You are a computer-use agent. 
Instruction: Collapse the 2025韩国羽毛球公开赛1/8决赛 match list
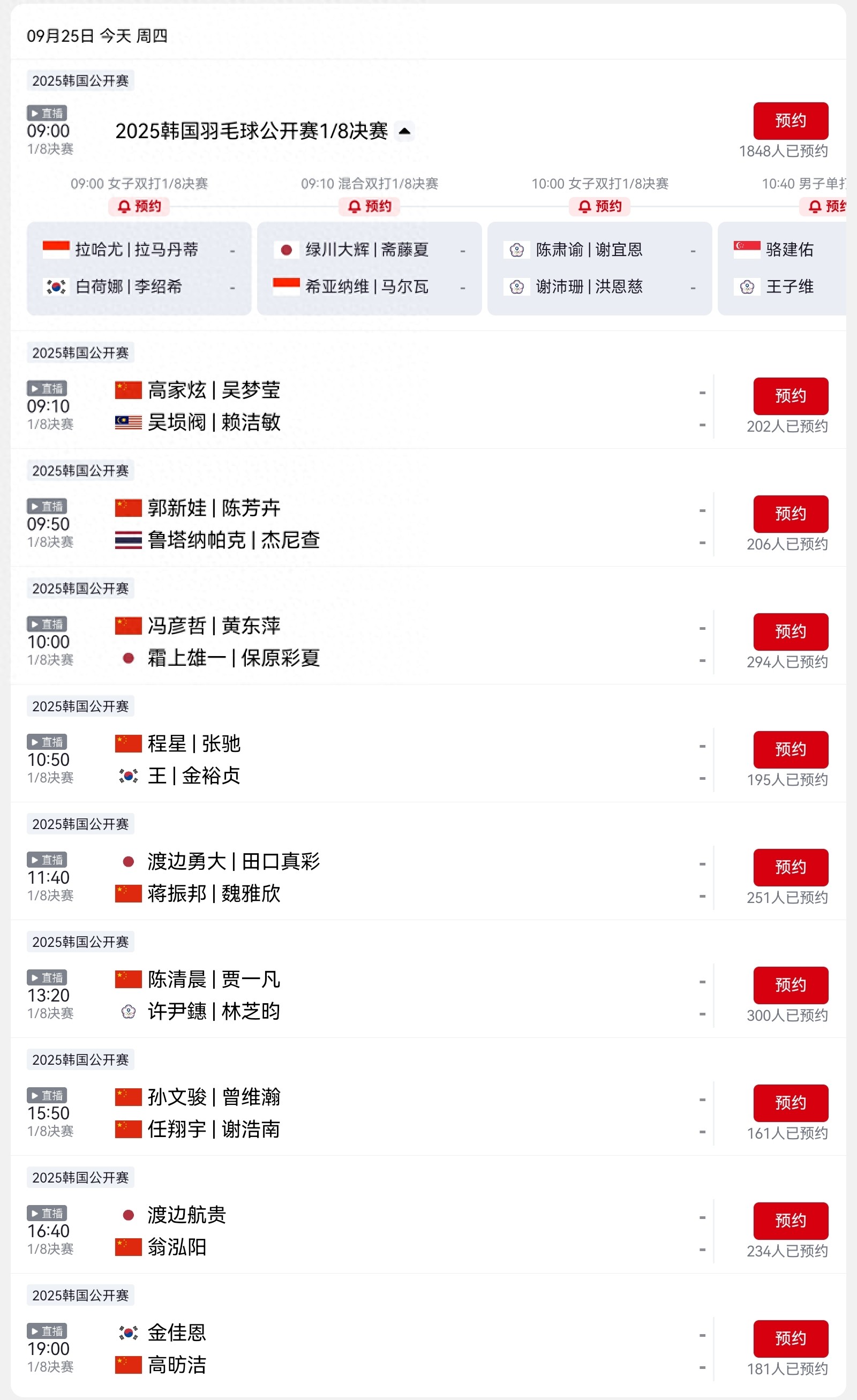[x=404, y=131]
